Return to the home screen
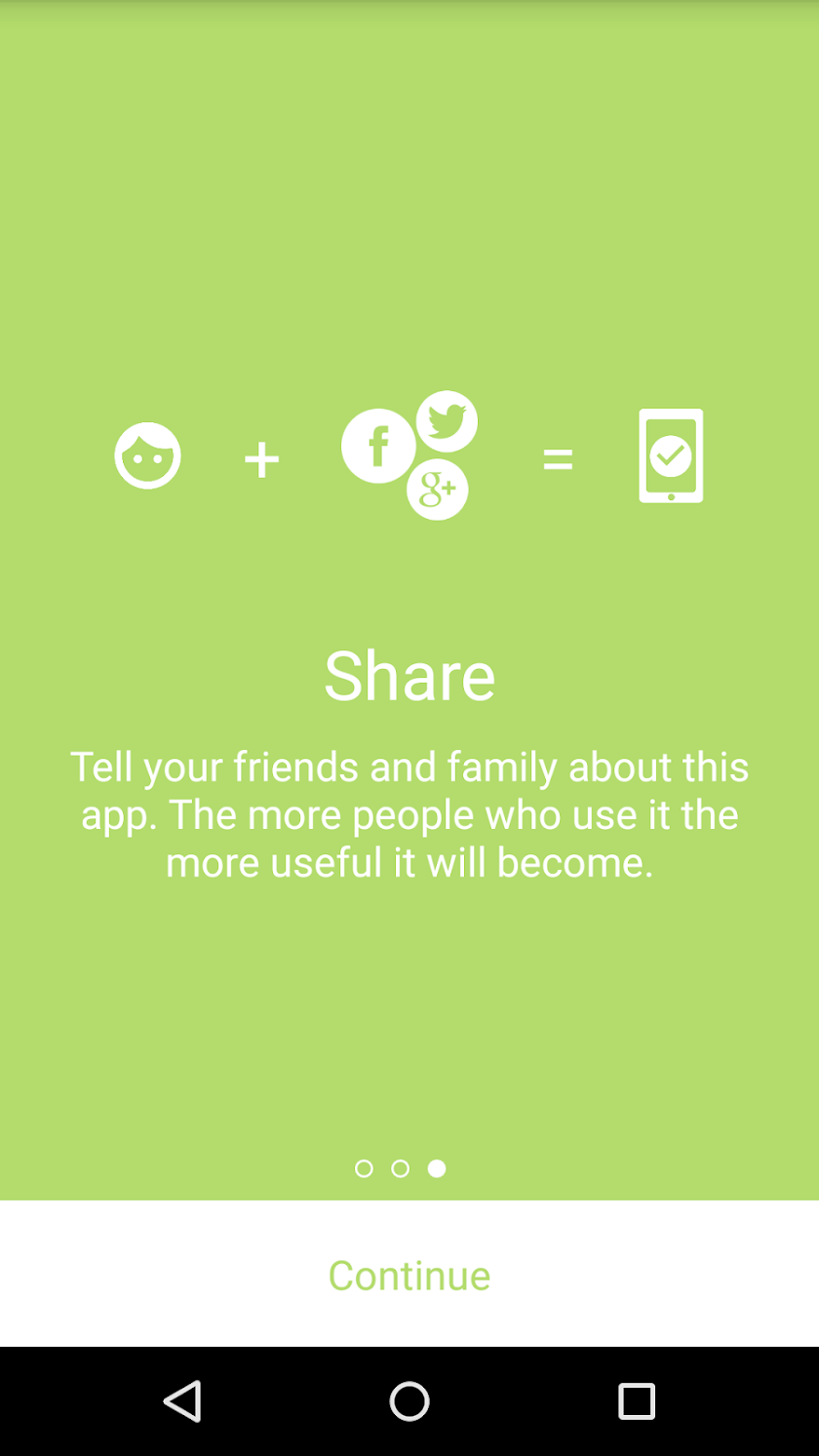 point(409,1401)
